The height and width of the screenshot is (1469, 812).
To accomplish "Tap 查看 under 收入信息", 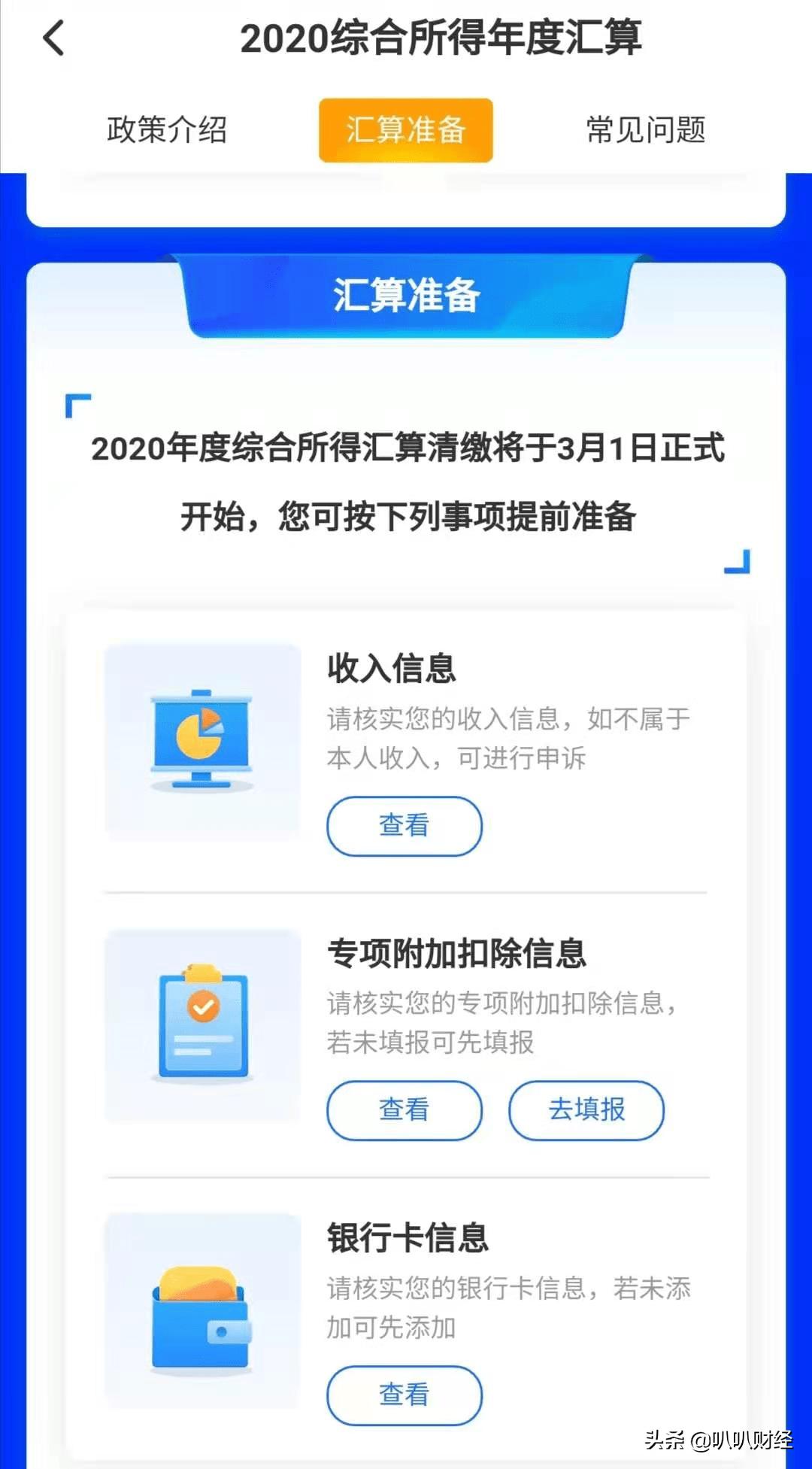I will 404,826.
